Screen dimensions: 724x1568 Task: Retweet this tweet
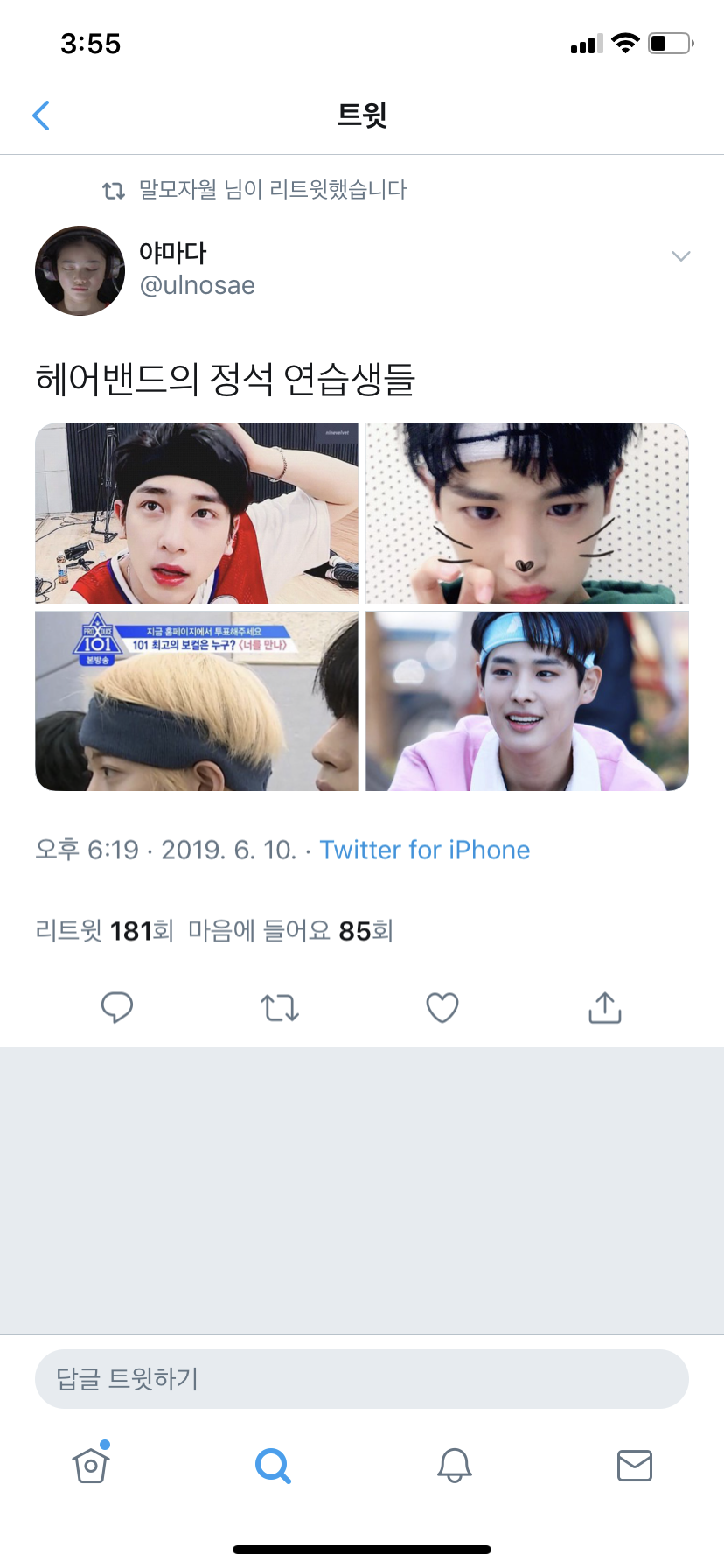pos(280,1008)
